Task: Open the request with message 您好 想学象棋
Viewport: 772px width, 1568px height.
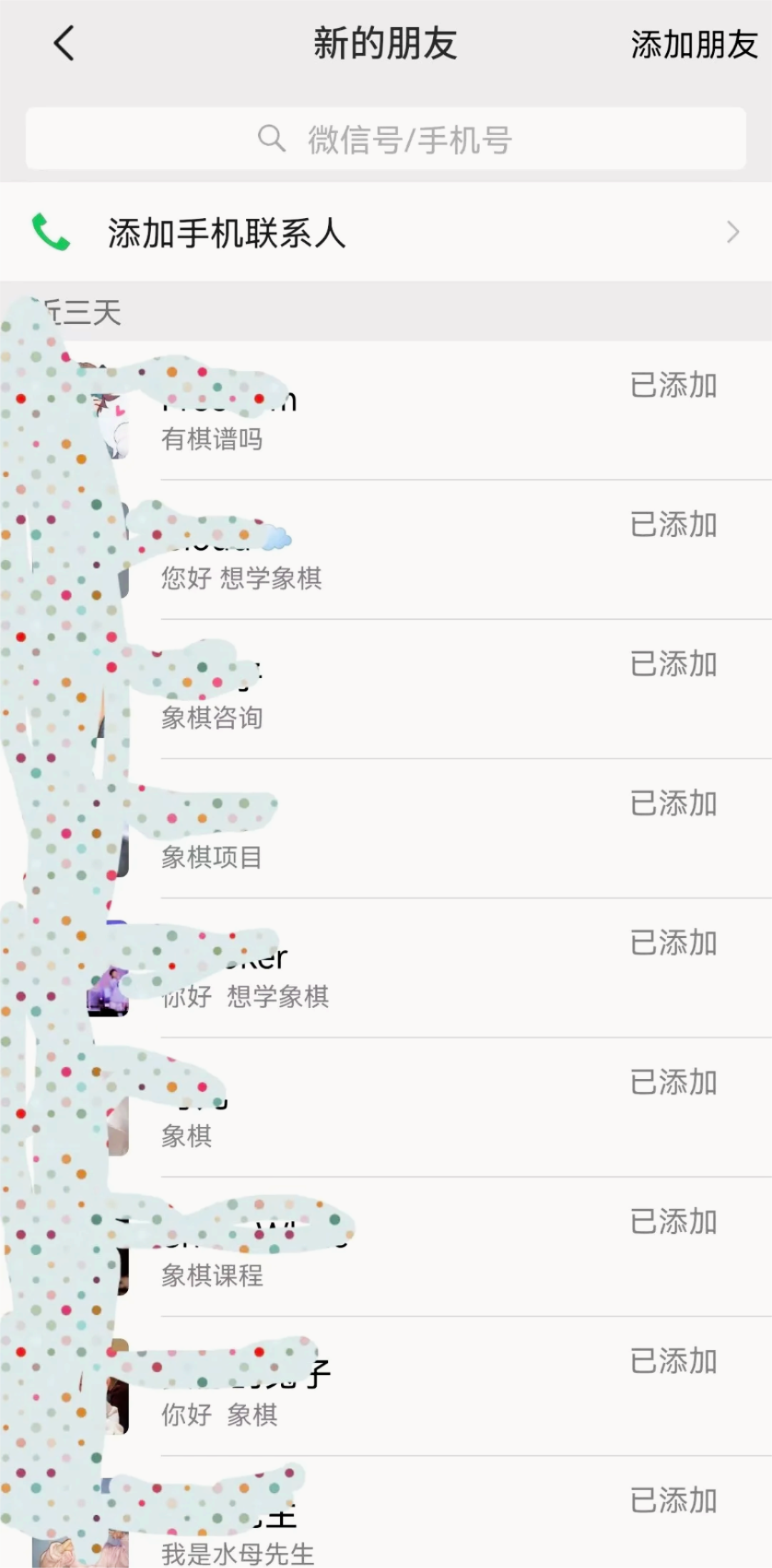Action: pos(386,551)
